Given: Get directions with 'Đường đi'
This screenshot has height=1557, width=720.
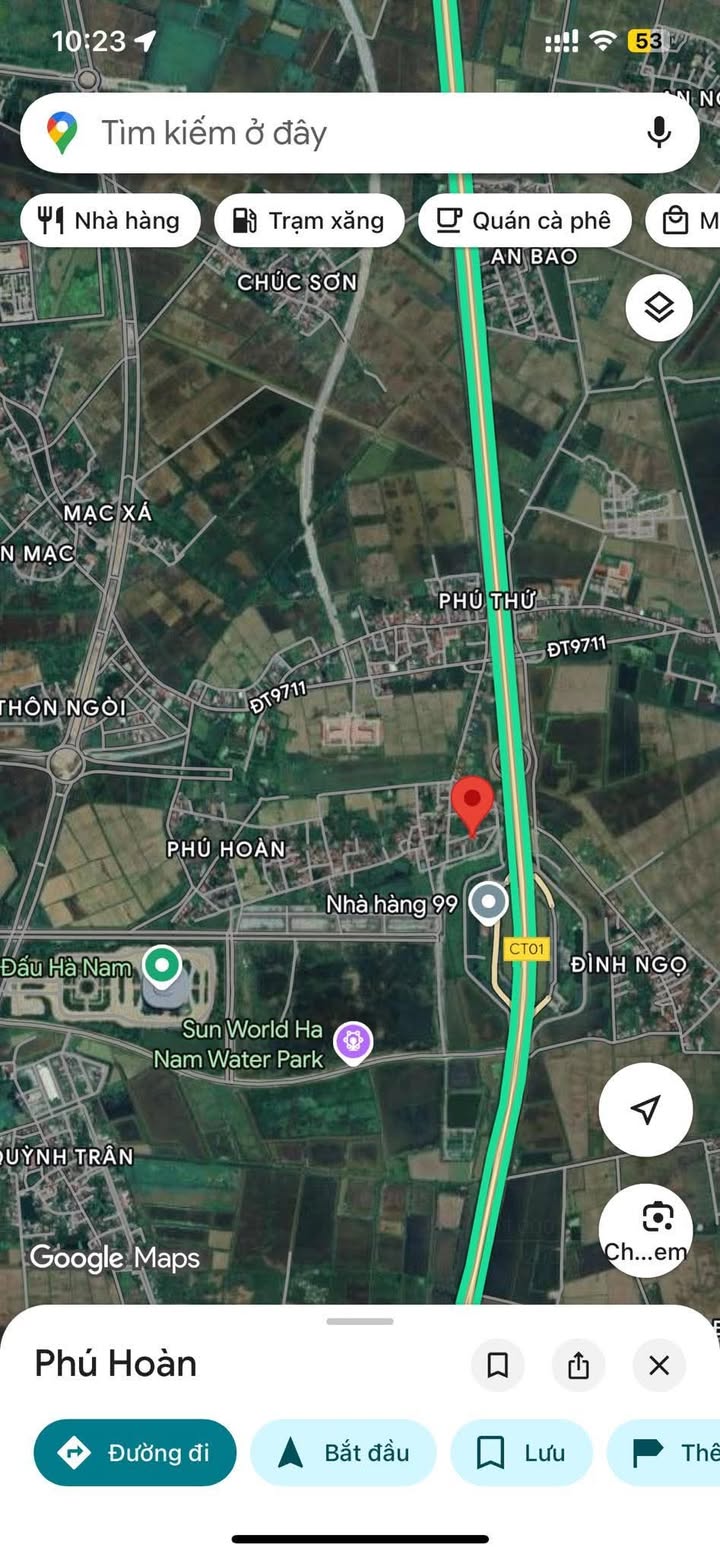Looking at the screenshot, I should pos(135,1452).
